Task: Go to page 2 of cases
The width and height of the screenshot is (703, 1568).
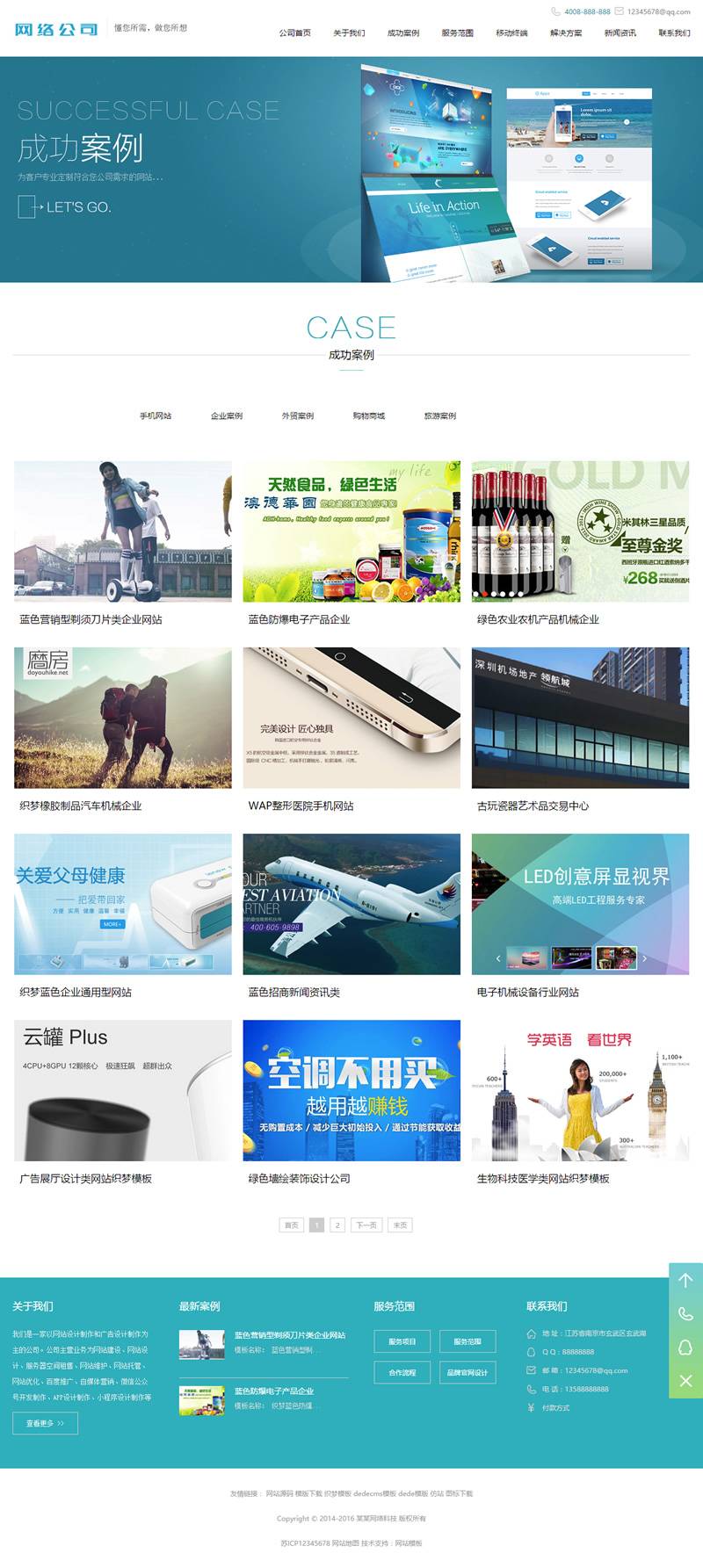Action: (x=337, y=1225)
